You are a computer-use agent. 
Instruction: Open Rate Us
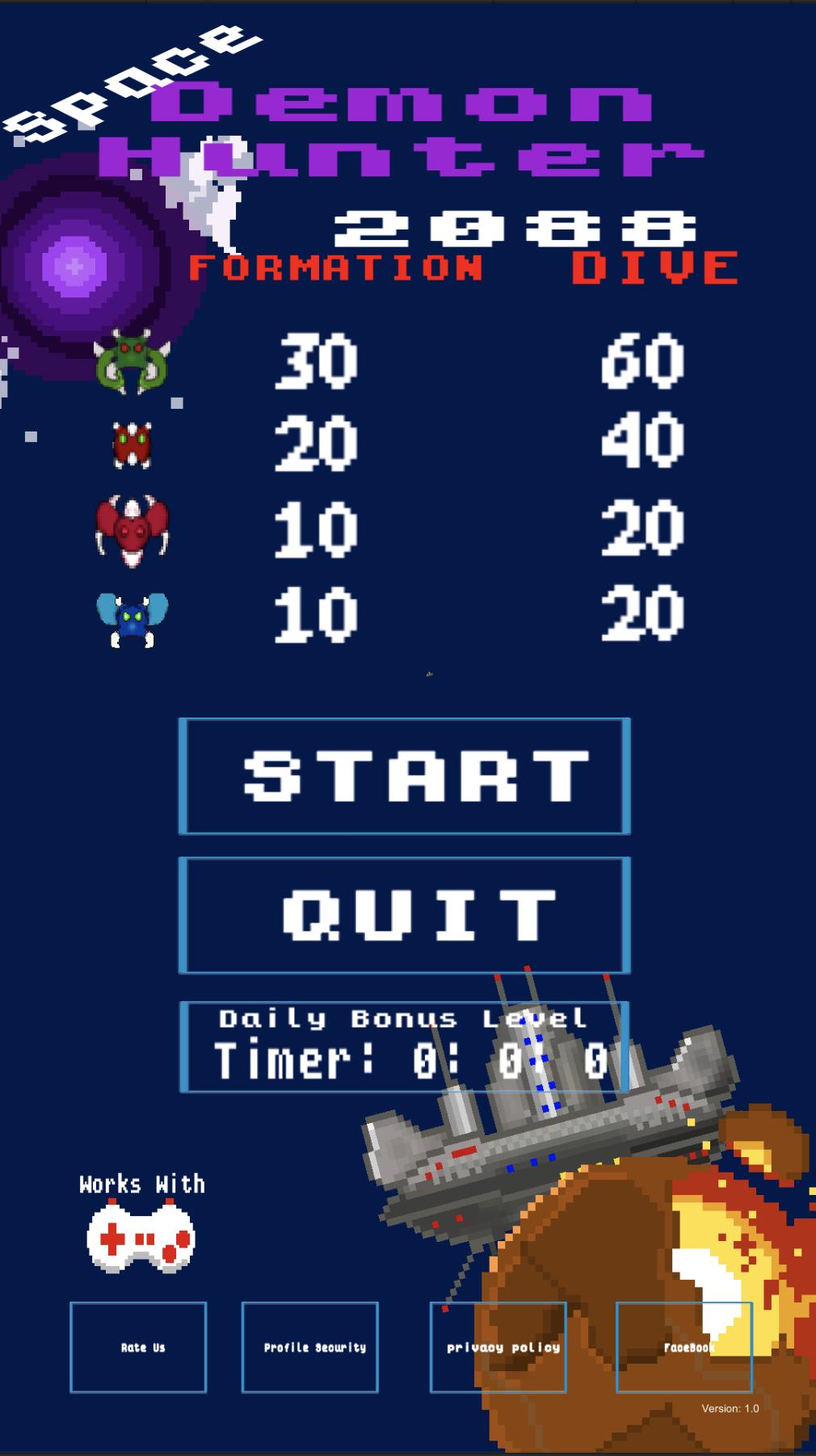pos(138,1347)
